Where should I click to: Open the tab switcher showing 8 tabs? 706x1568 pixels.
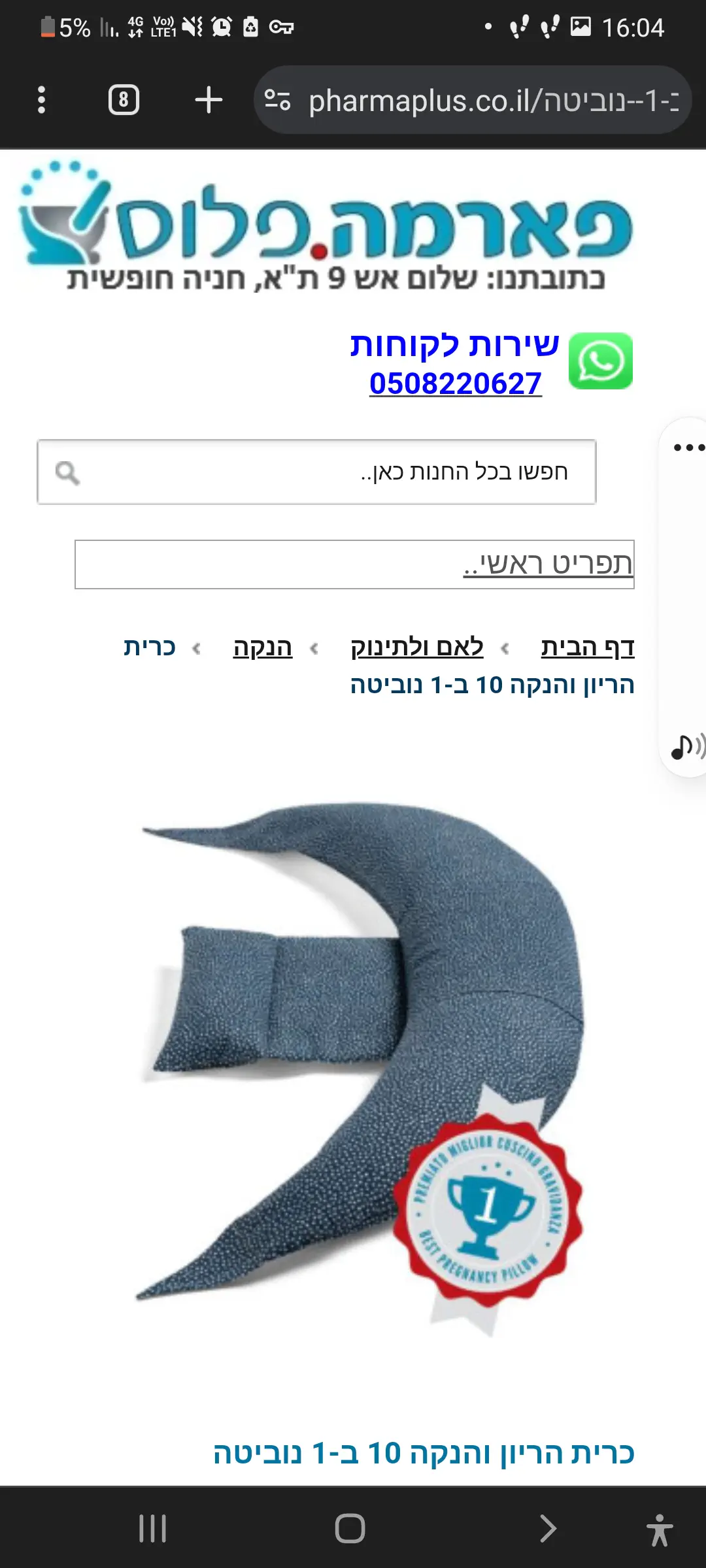click(124, 100)
